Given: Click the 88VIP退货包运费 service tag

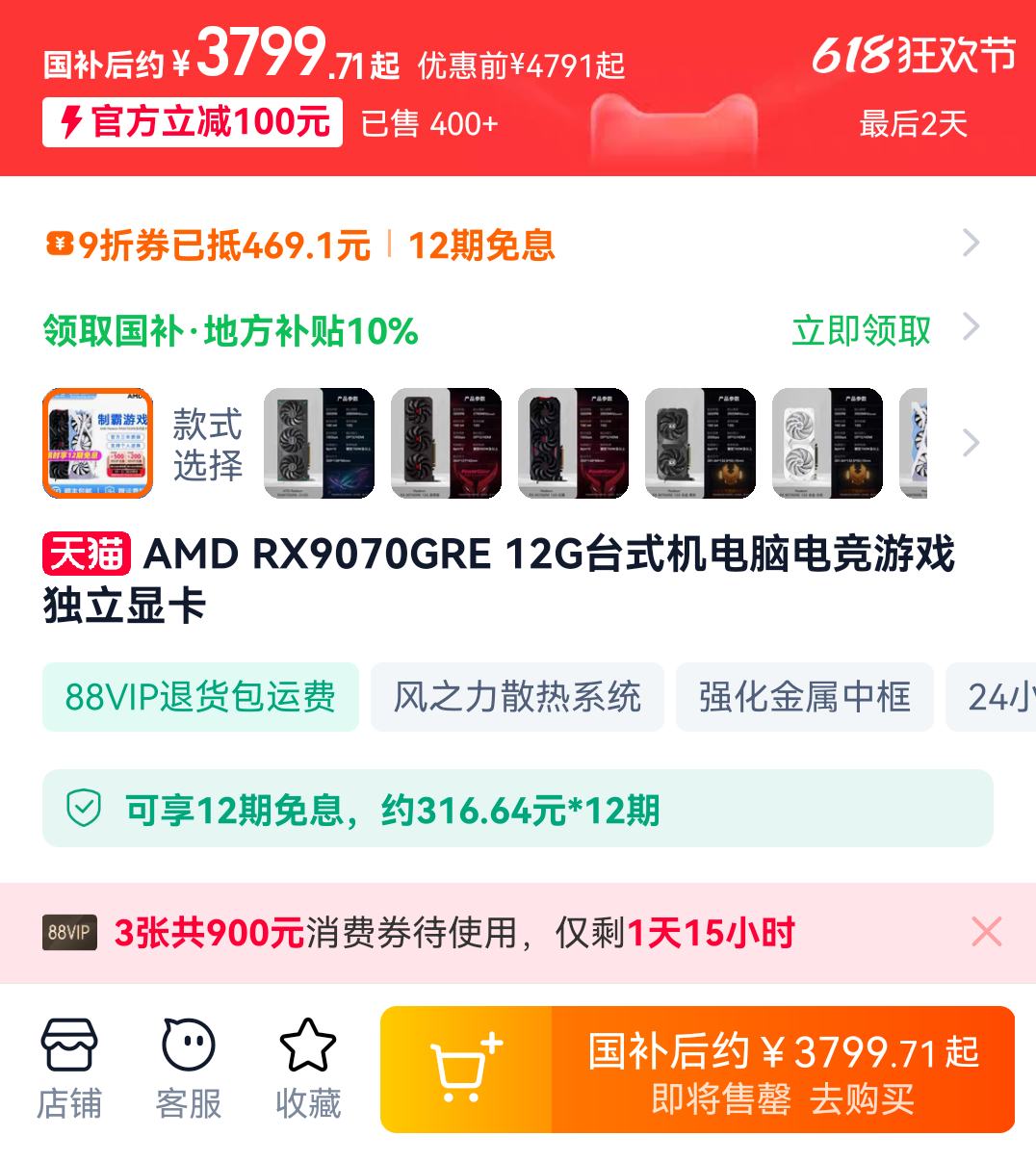Looking at the screenshot, I should coord(199,699).
